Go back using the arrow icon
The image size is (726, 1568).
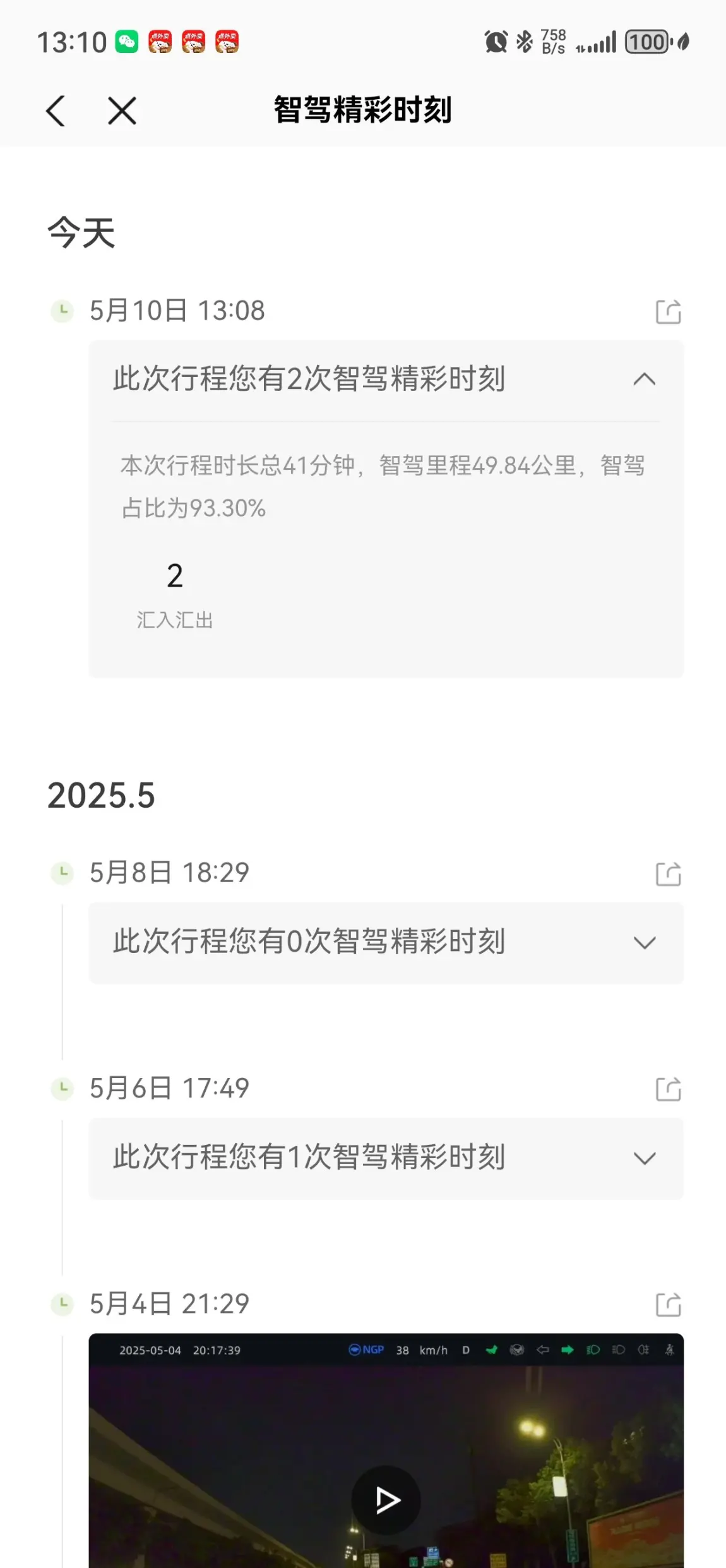tap(56, 111)
